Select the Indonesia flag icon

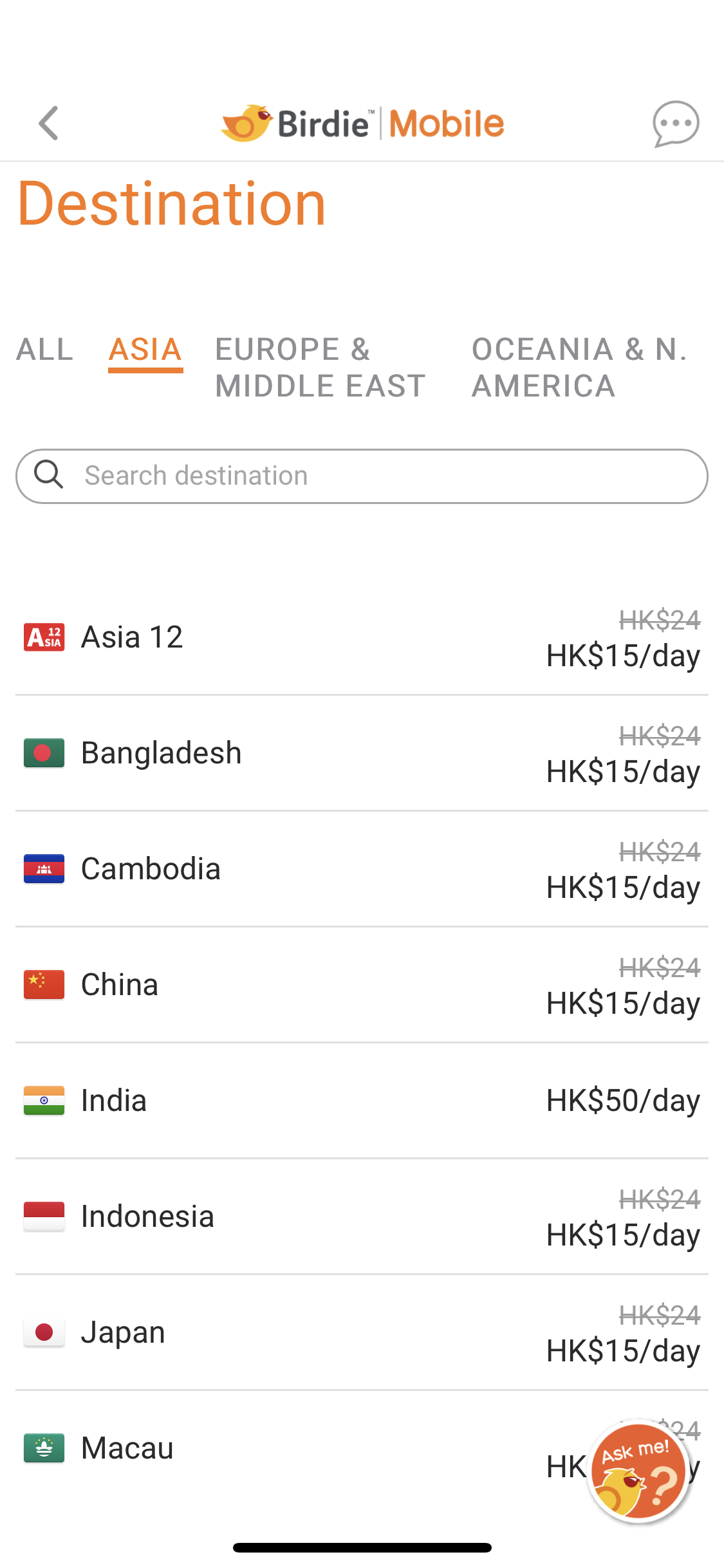click(x=44, y=1216)
